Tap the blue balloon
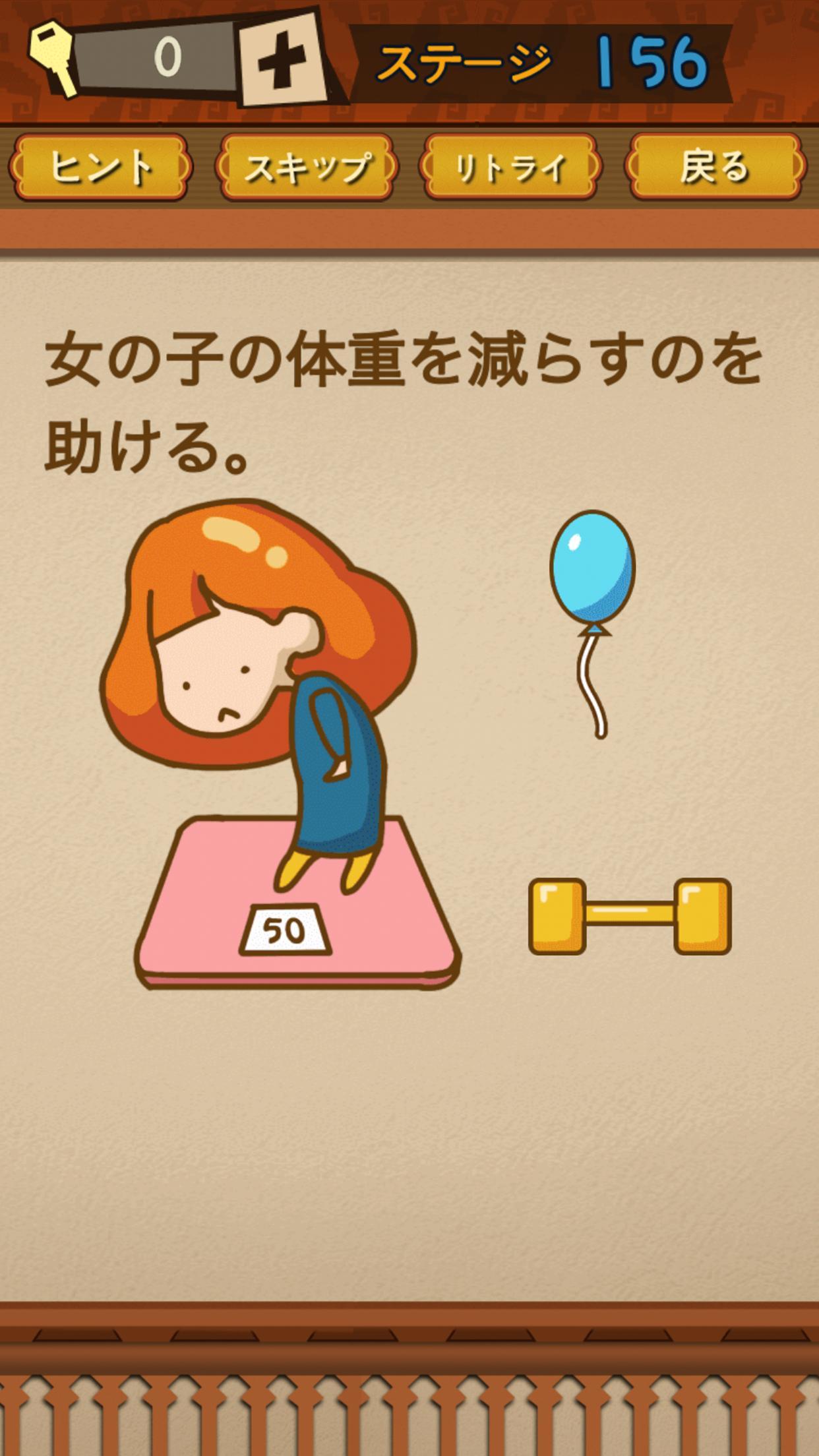Image resolution: width=819 pixels, height=1456 pixels. pos(593,623)
